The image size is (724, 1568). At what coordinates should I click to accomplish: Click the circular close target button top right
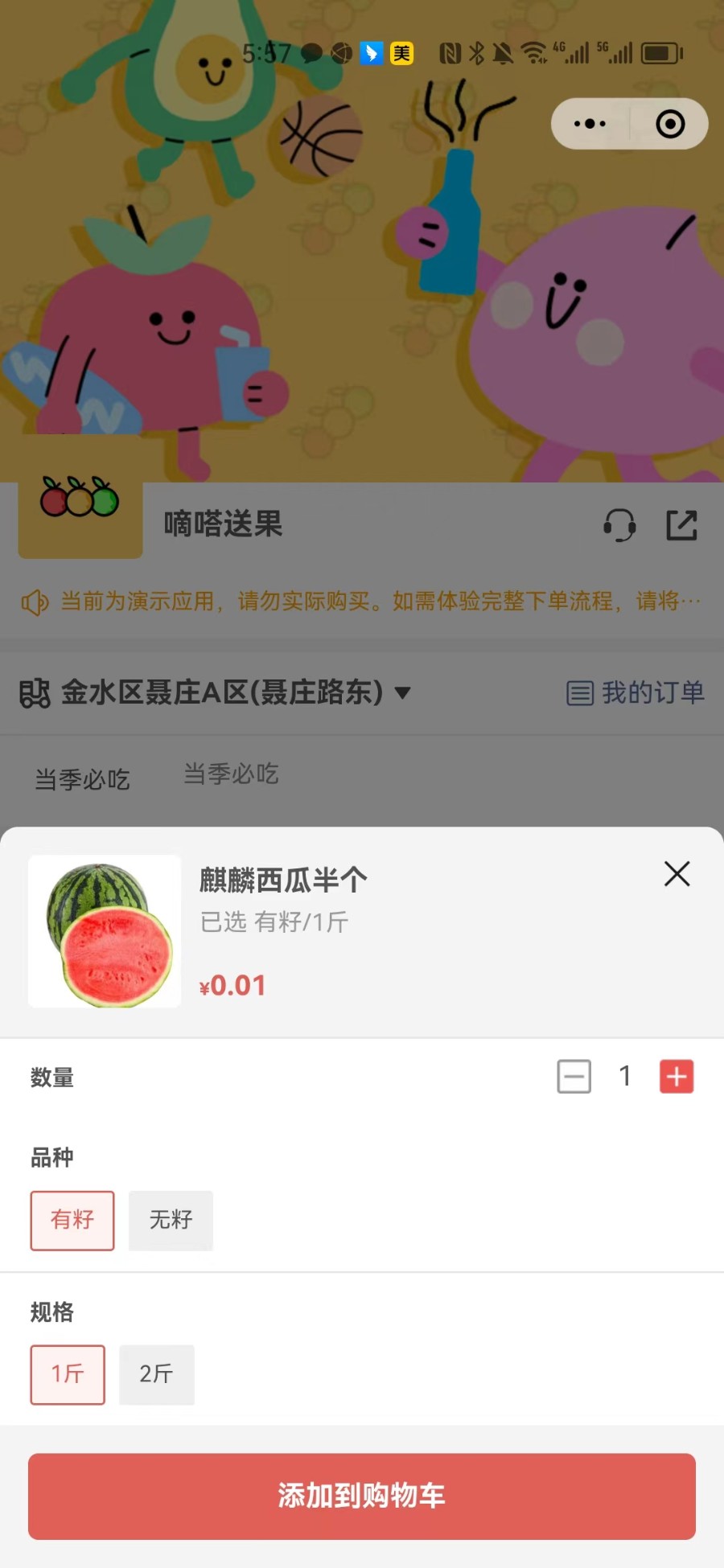[668, 123]
